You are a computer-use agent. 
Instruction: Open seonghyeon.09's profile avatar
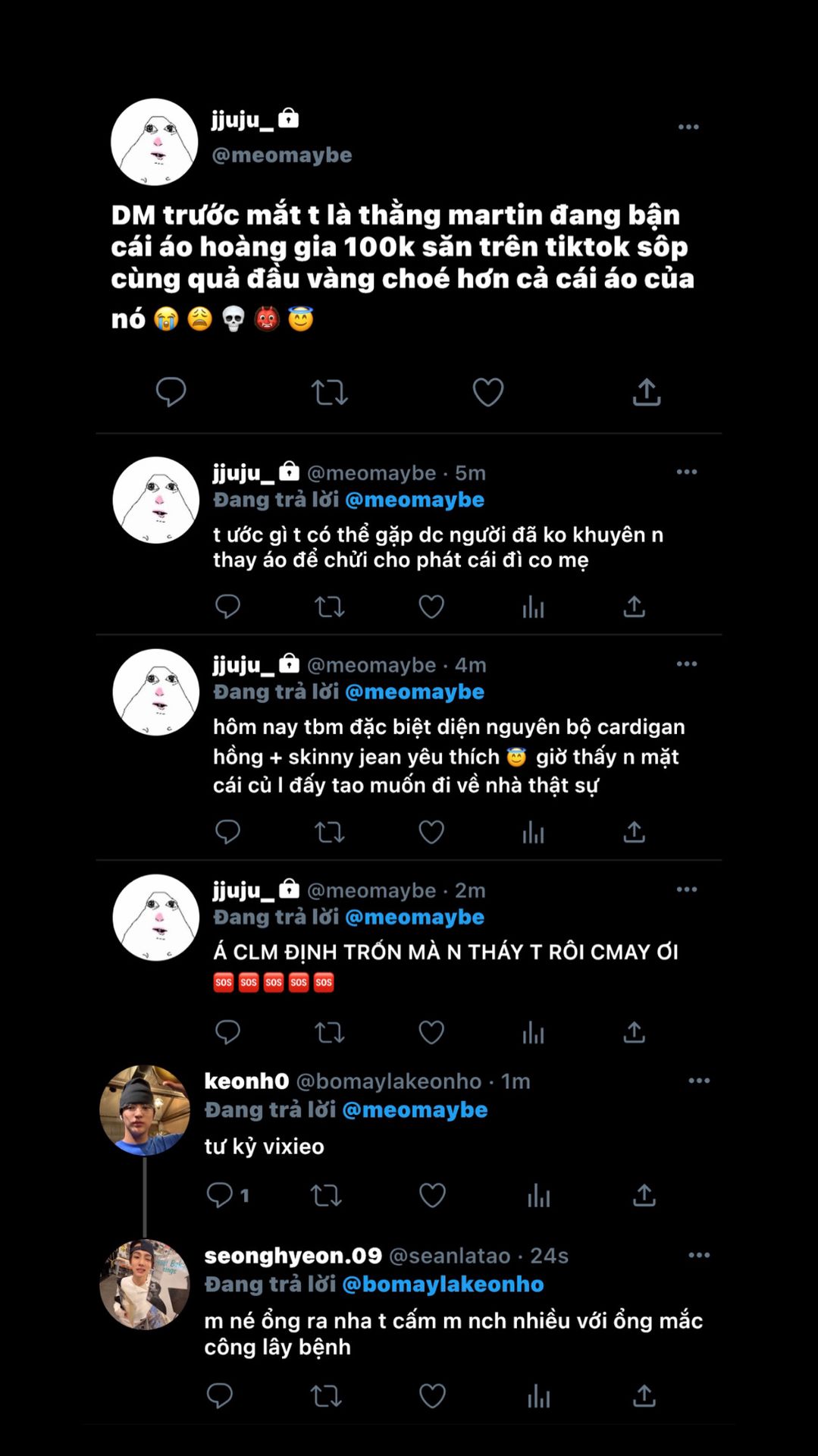click(x=145, y=1285)
